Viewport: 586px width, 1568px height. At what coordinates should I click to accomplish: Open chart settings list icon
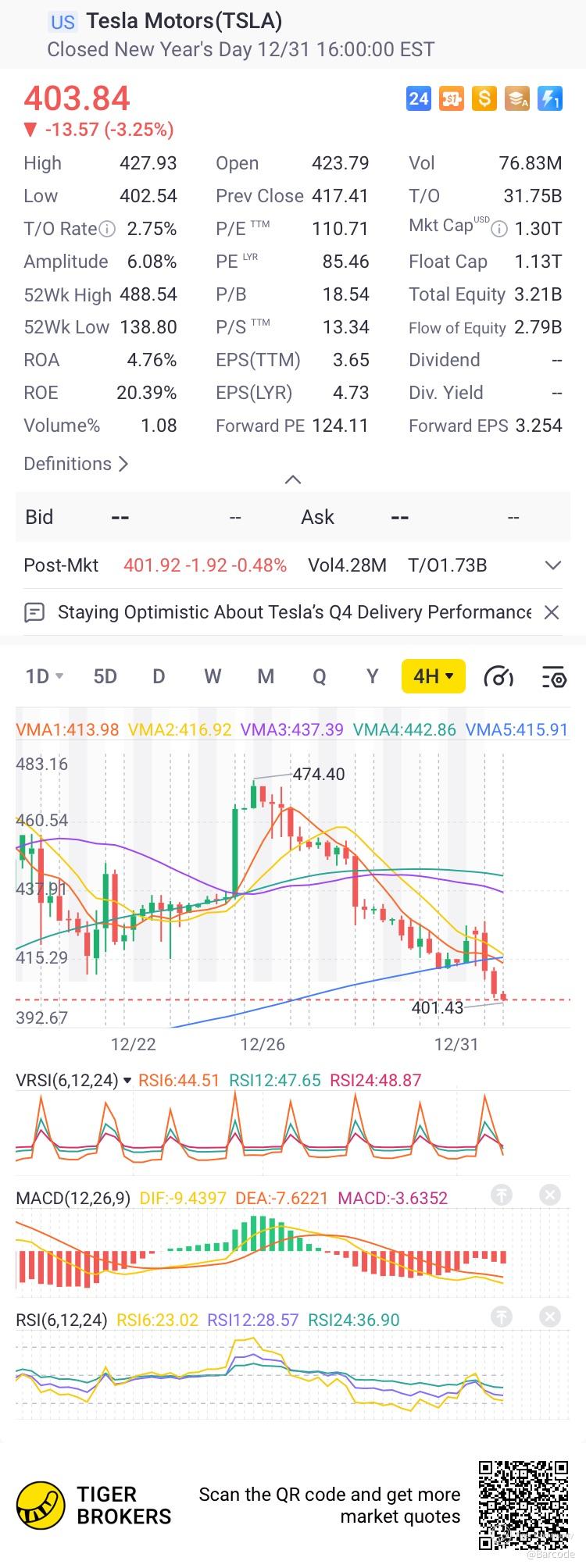click(x=553, y=677)
